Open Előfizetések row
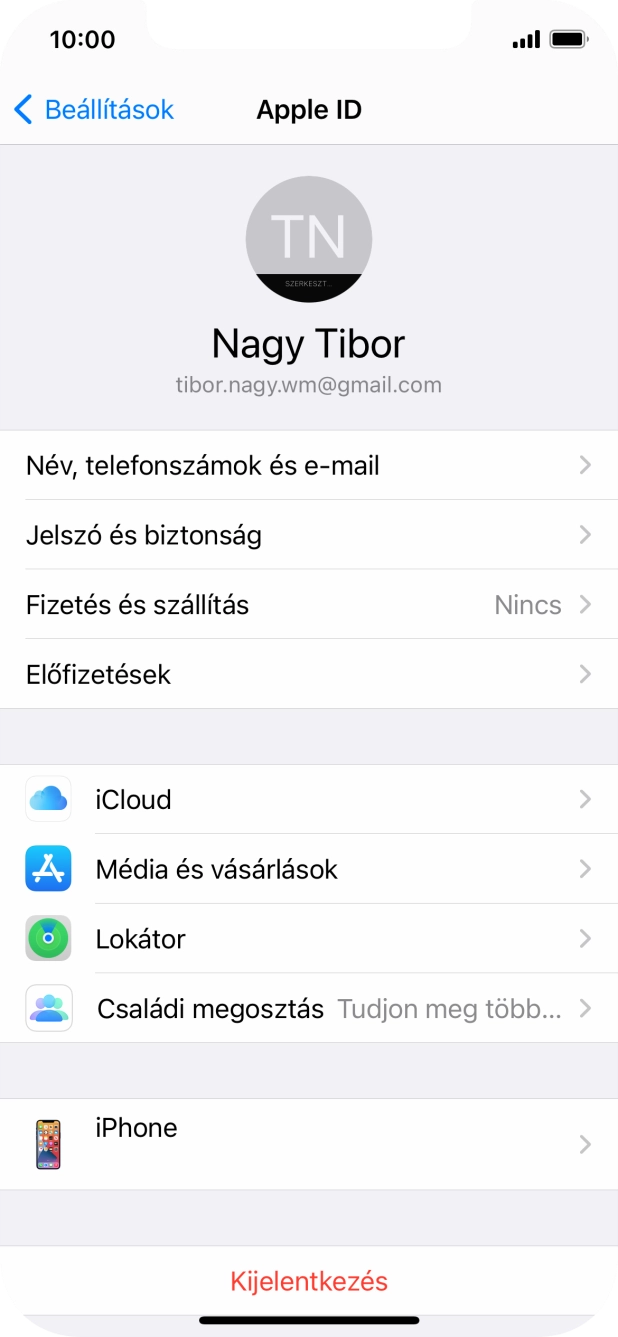This screenshot has height=1337, width=618. point(309,675)
